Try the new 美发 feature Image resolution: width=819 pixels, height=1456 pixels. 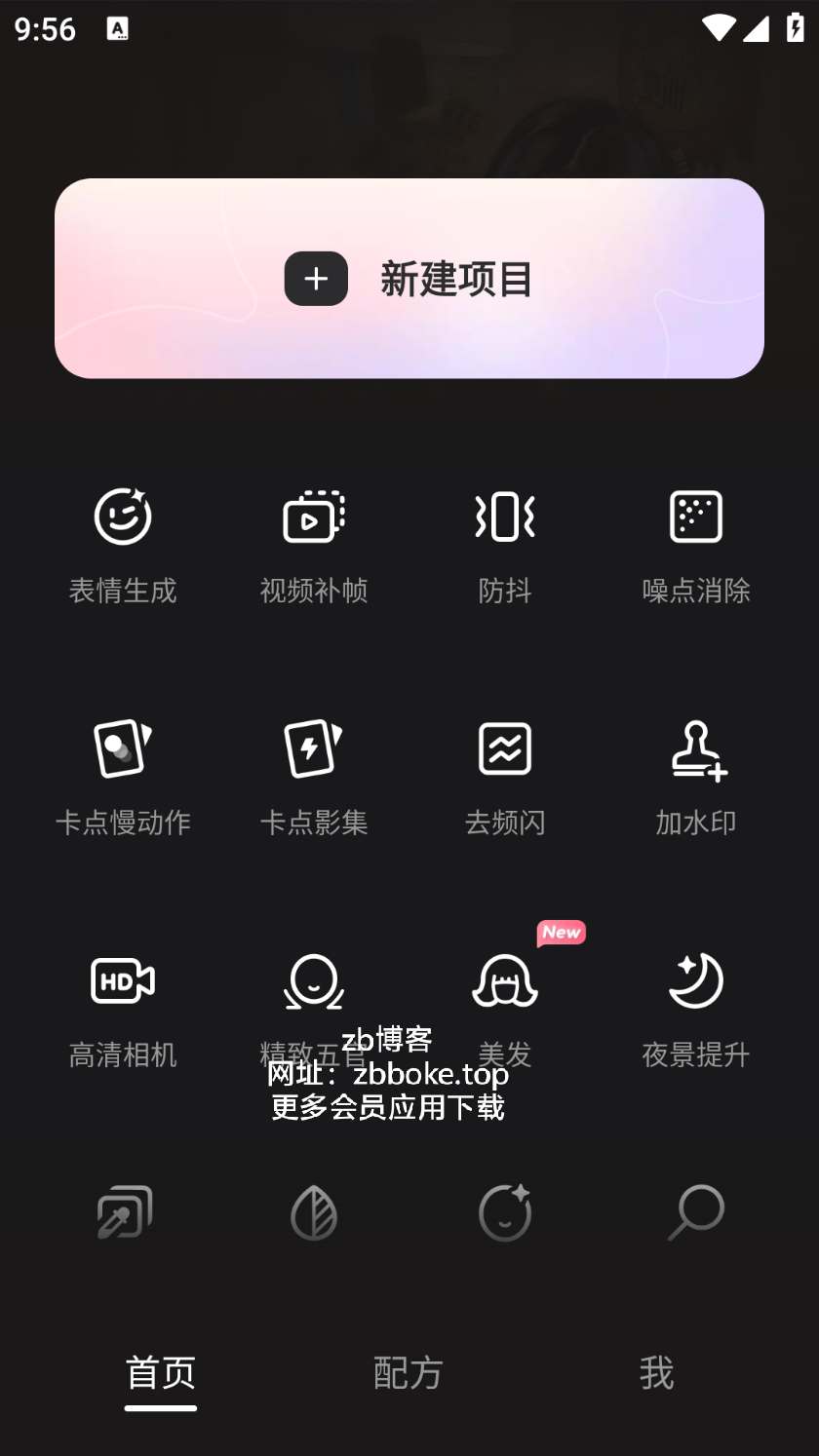point(505,1011)
